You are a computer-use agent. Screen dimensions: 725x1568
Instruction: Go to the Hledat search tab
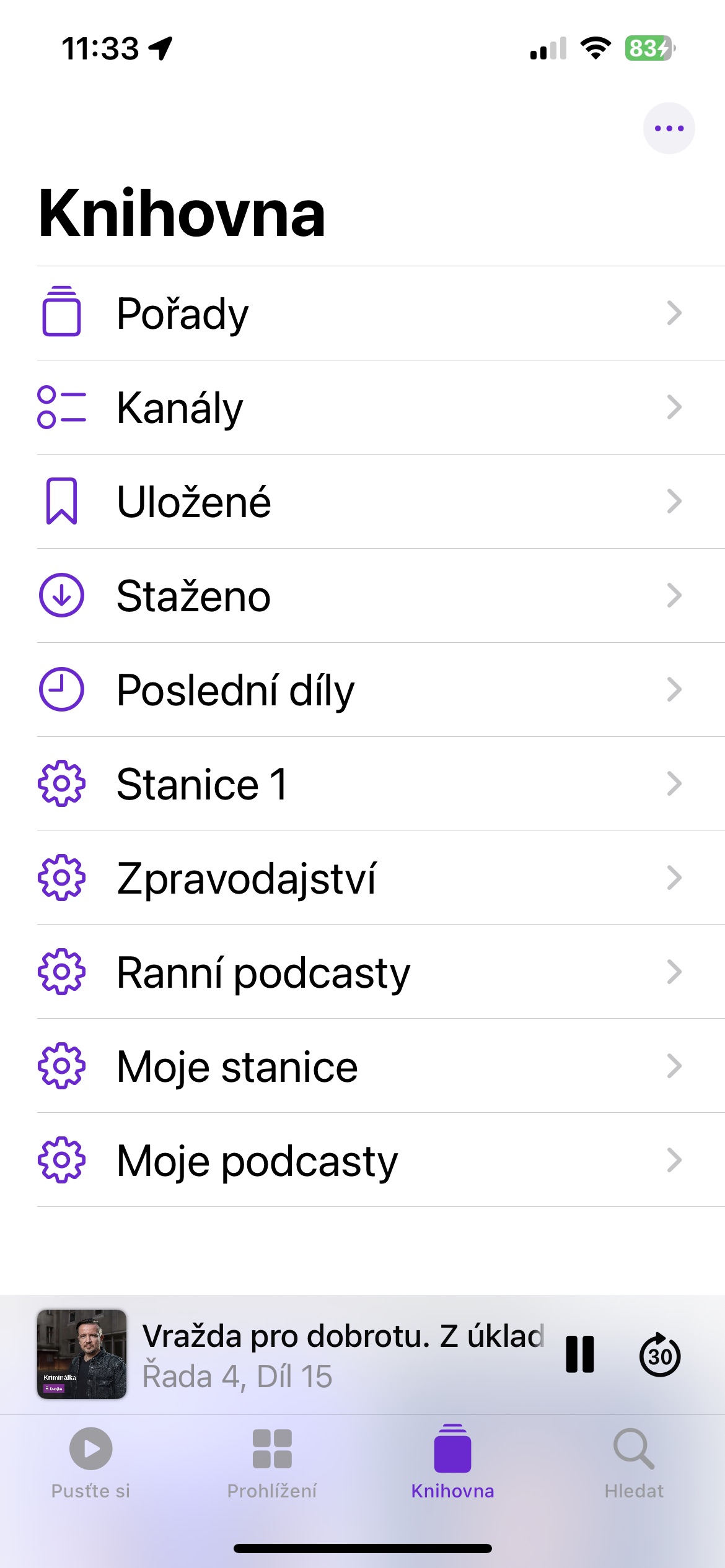[x=634, y=1463]
